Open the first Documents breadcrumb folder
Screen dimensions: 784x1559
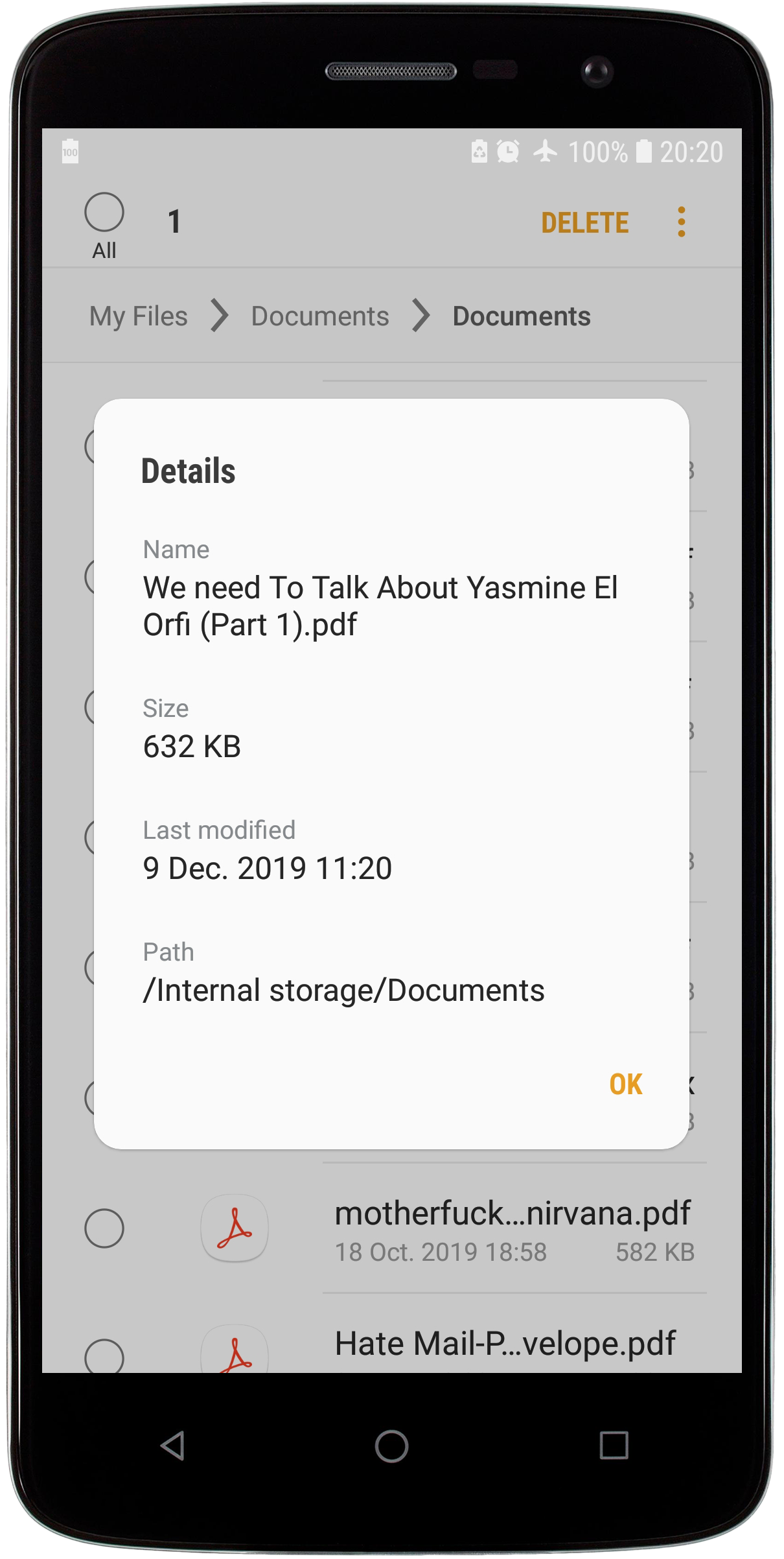[x=320, y=316]
